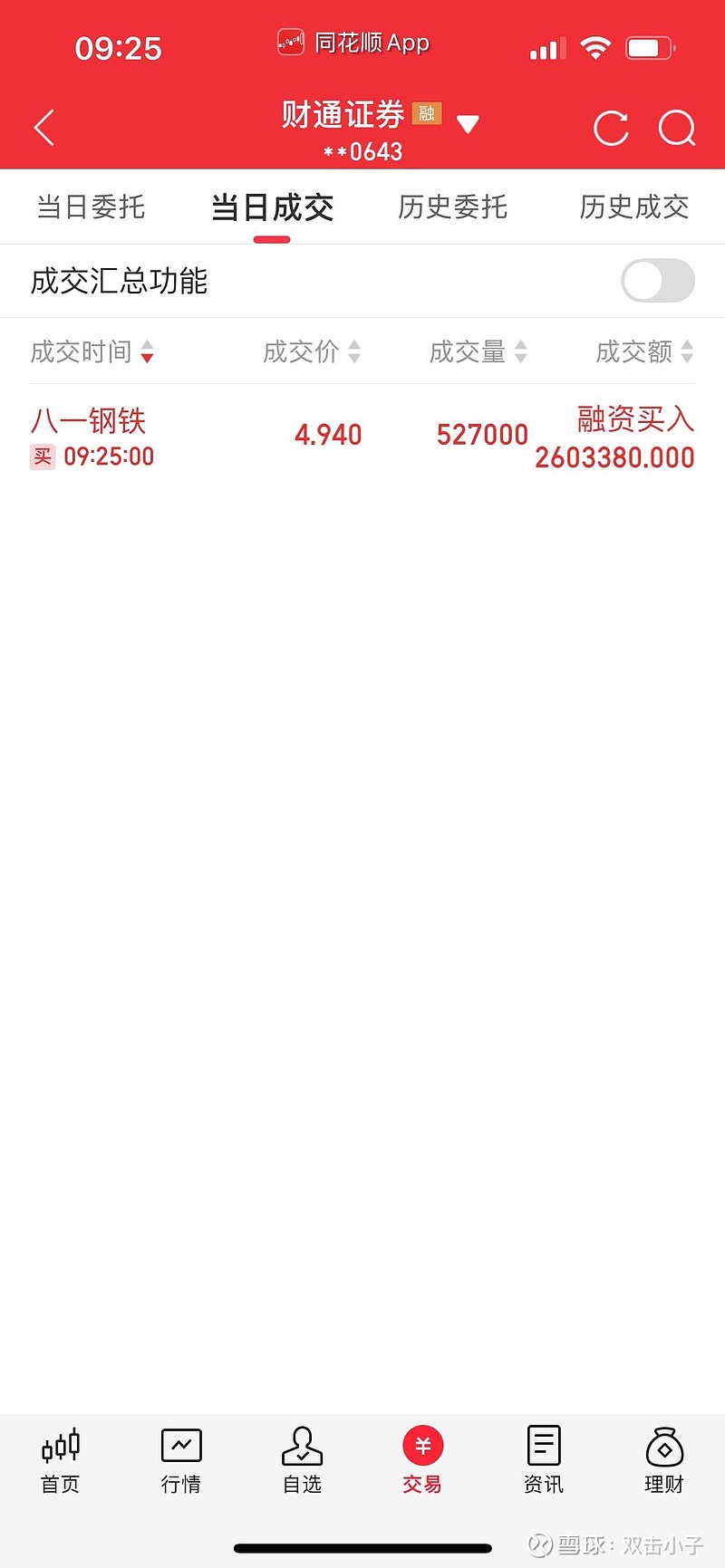Sort by 成交额 column

(x=644, y=351)
